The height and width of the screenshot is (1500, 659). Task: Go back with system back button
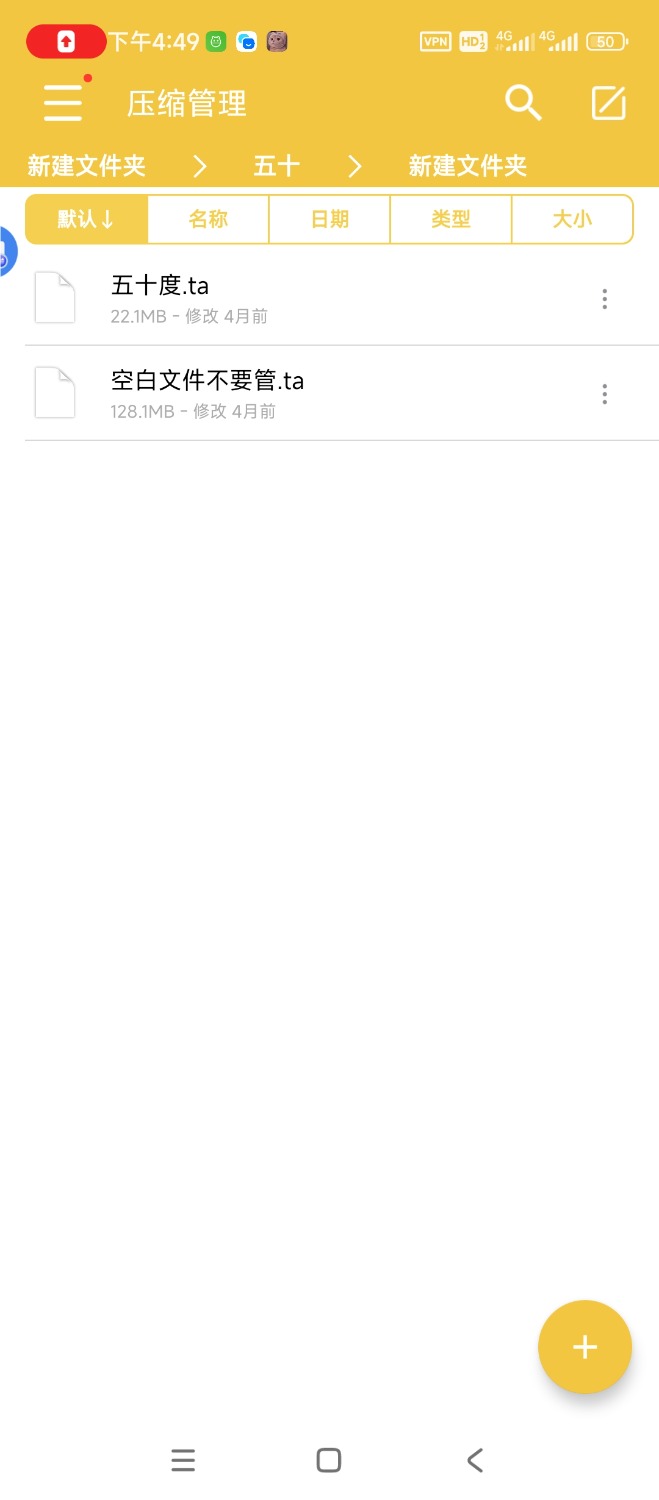click(475, 1460)
